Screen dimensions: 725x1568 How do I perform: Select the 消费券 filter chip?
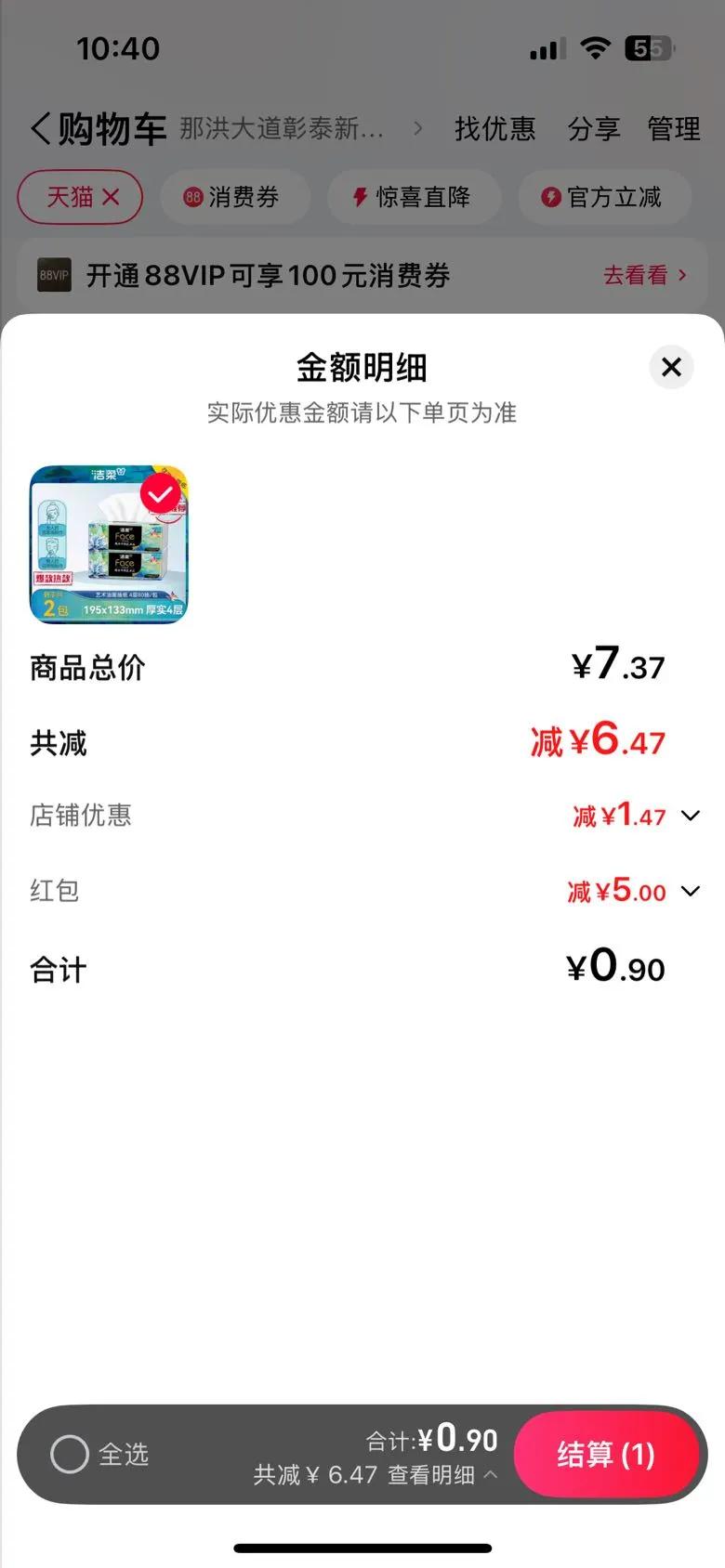(x=233, y=197)
